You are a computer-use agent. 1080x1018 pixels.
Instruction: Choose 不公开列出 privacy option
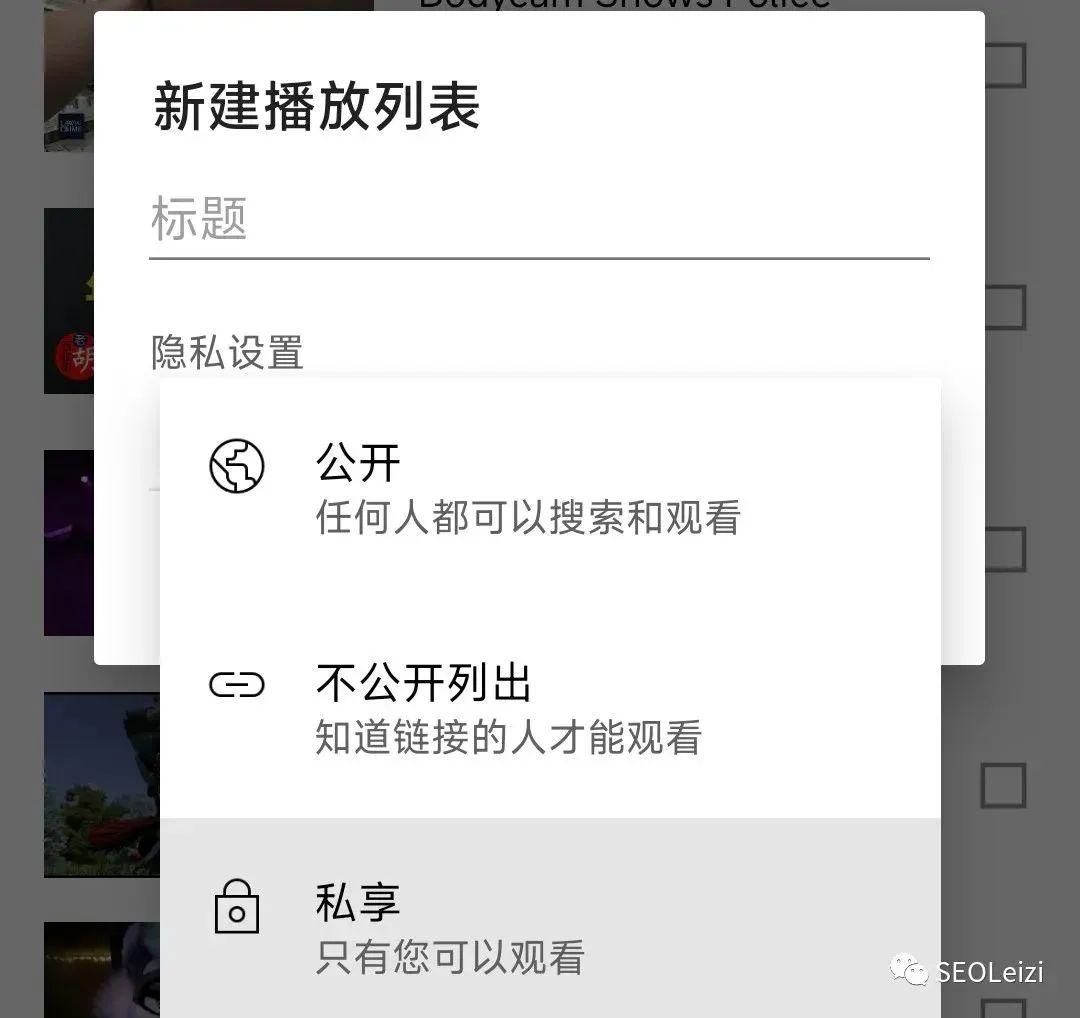[x=548, y=709]
